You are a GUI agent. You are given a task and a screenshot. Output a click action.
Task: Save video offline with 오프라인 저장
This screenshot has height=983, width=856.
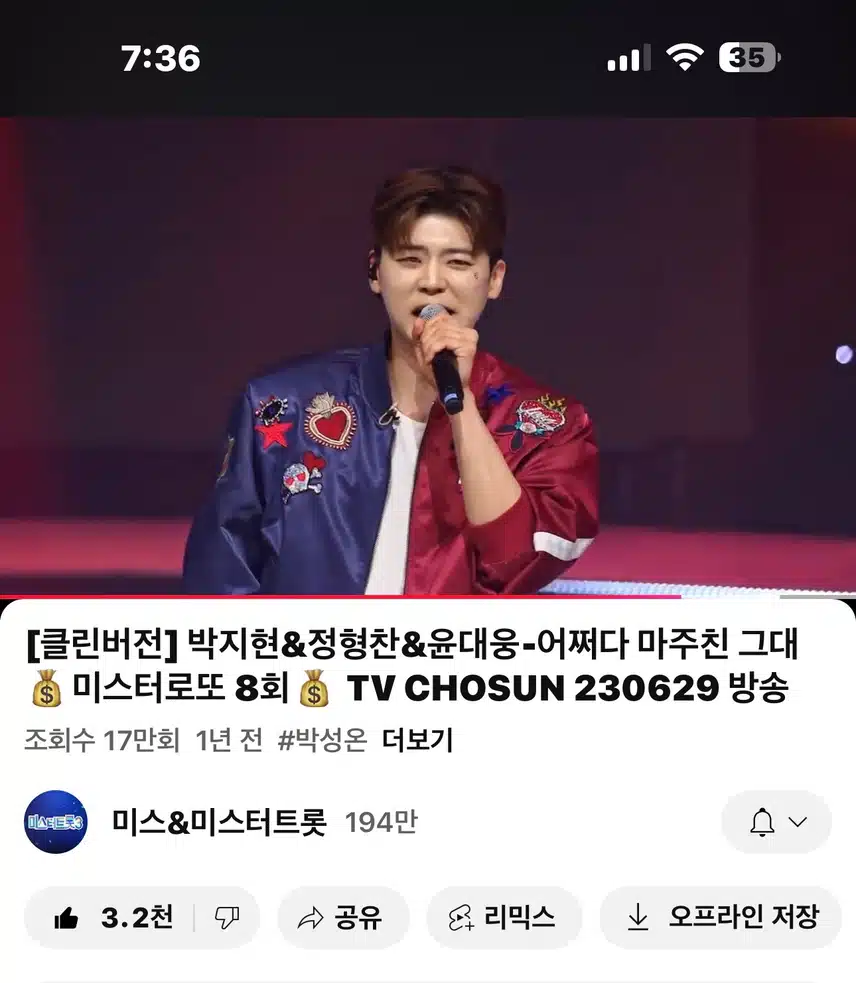(x=721, y=917)
